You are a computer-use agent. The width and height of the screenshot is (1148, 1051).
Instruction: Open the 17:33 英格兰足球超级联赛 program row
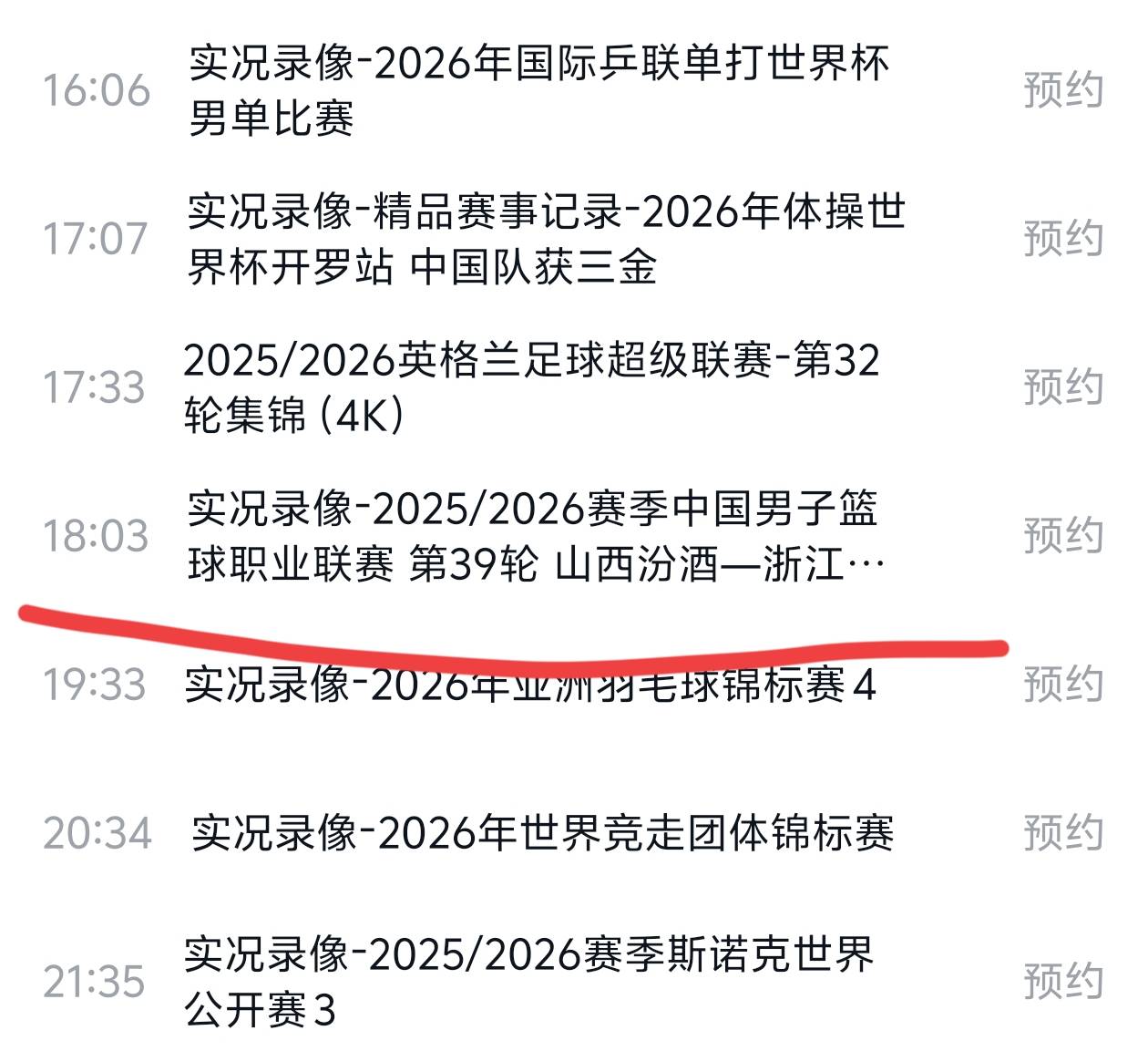coord(530,387)
